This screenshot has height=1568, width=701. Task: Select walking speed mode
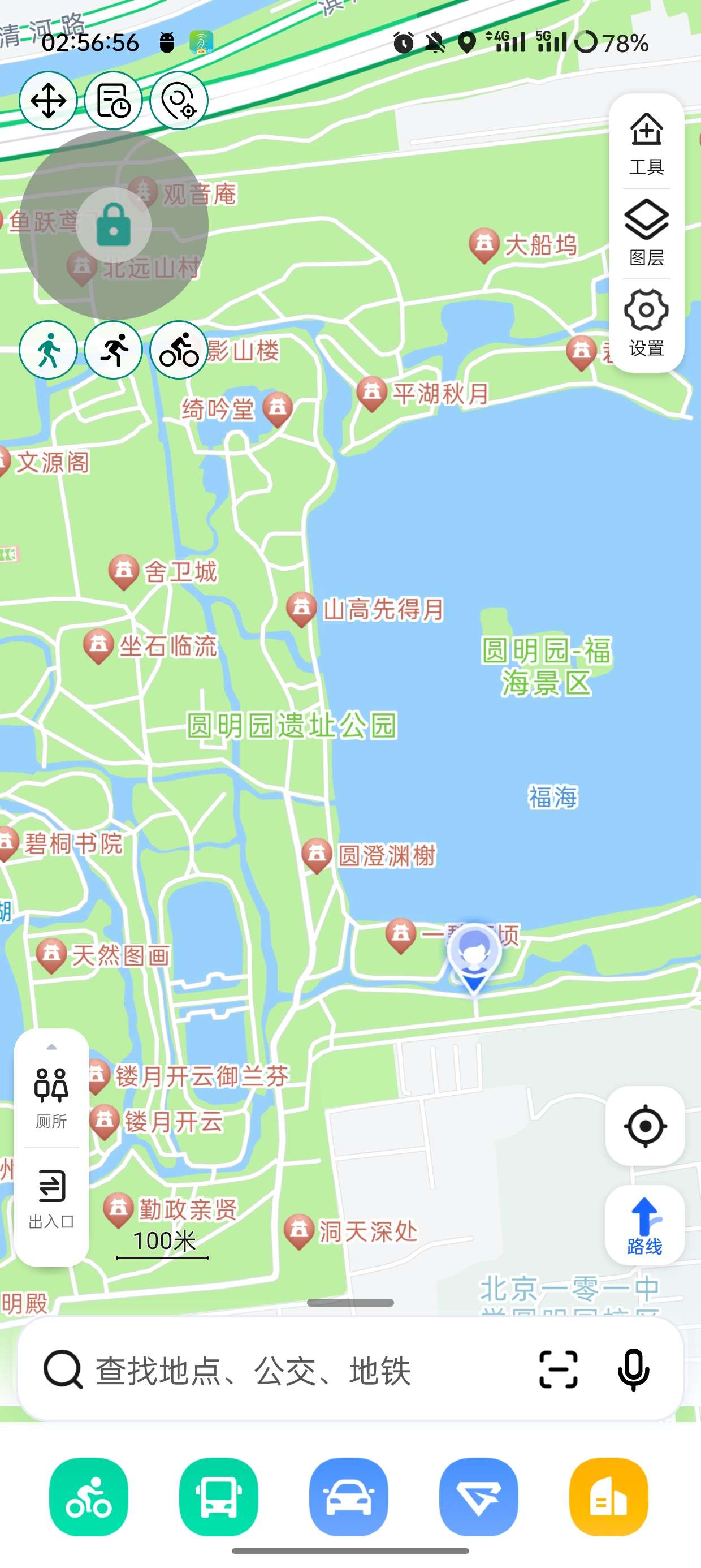coord(48,350)
